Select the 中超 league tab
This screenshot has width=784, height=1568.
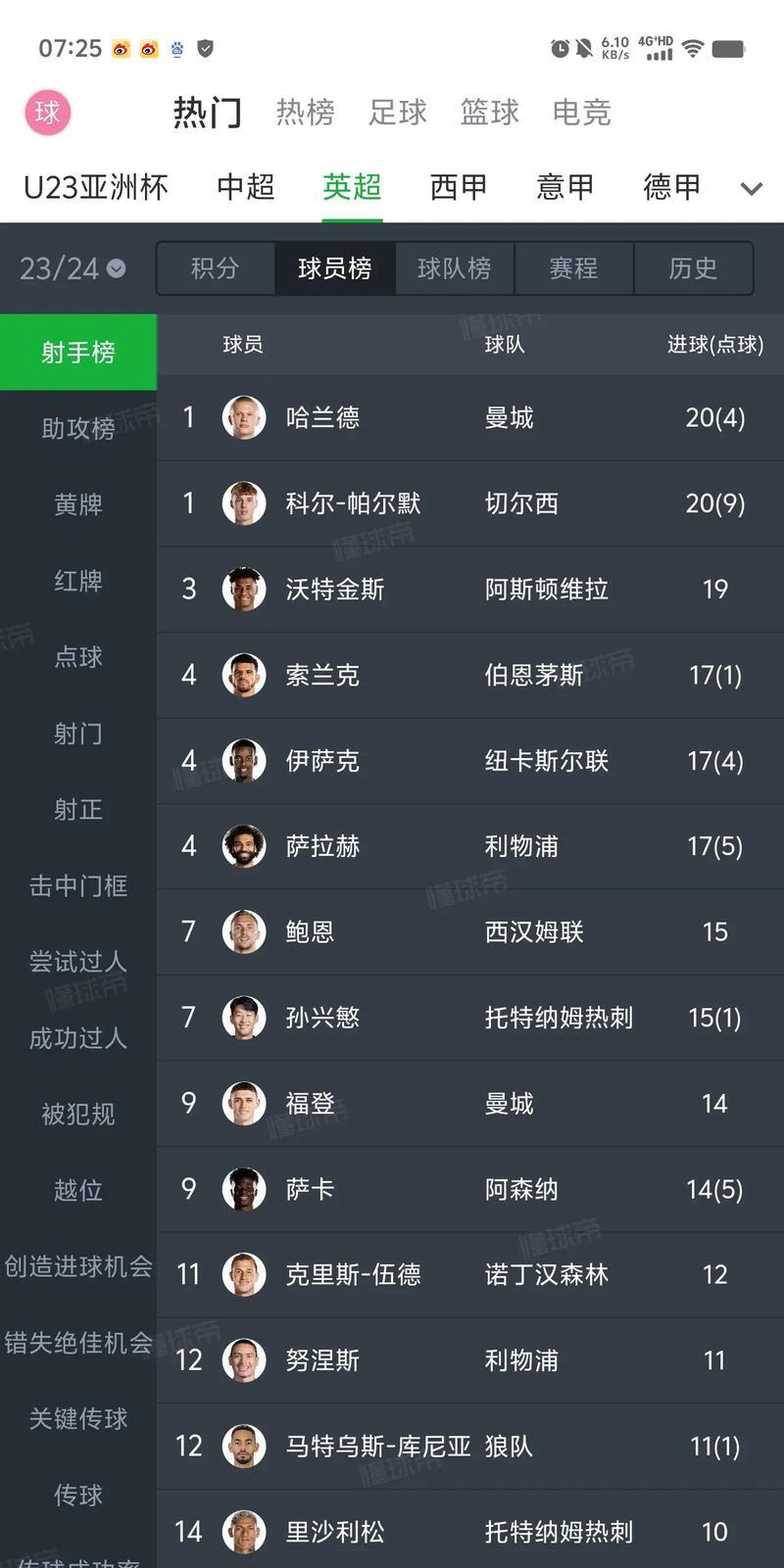pos(245,187)
